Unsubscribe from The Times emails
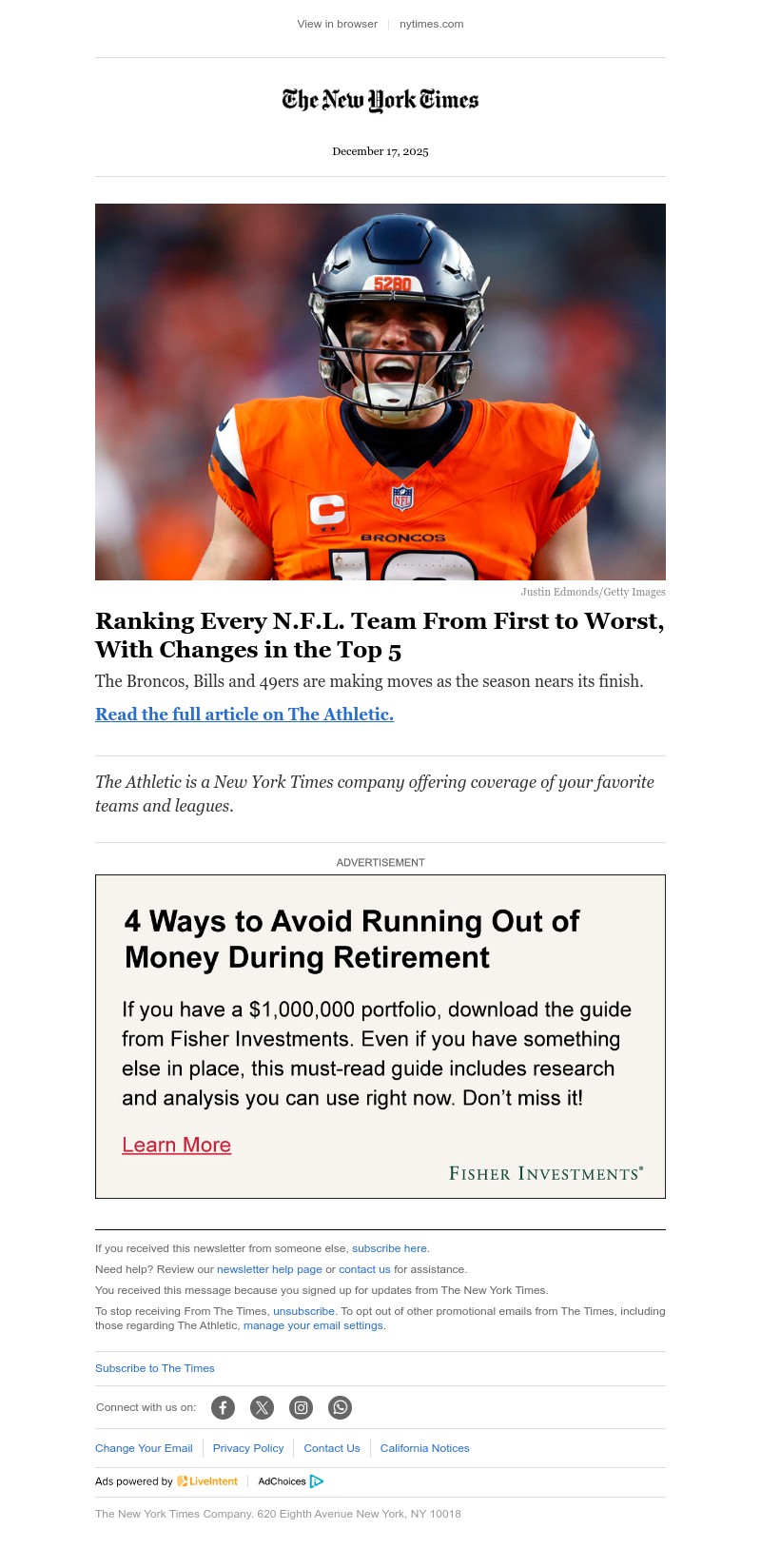Image resolution: width=761 pixels, height=1568 pixels. click(303, 1311)
